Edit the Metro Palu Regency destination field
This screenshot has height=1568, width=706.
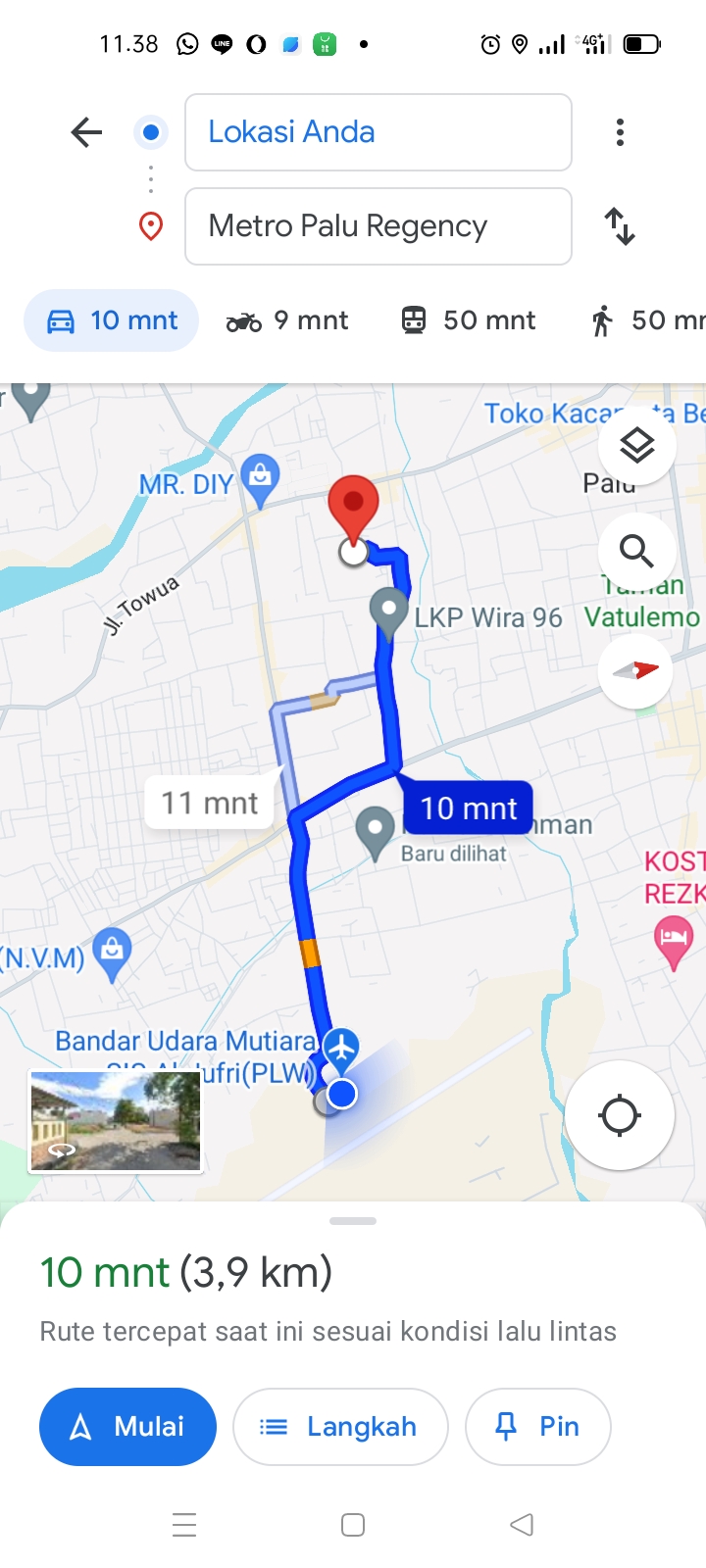[x=378, y=226]
